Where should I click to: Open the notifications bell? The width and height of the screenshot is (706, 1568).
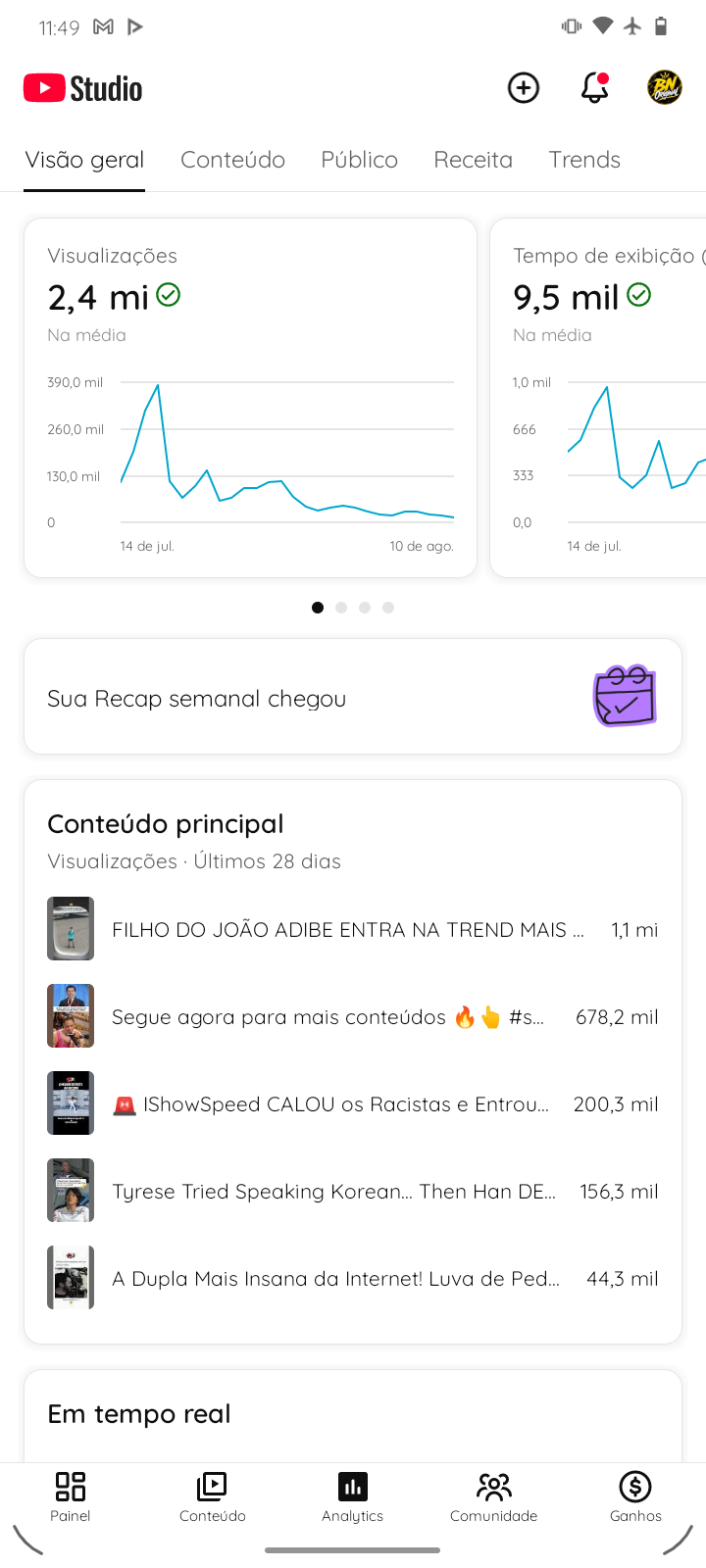coord(594,88)
